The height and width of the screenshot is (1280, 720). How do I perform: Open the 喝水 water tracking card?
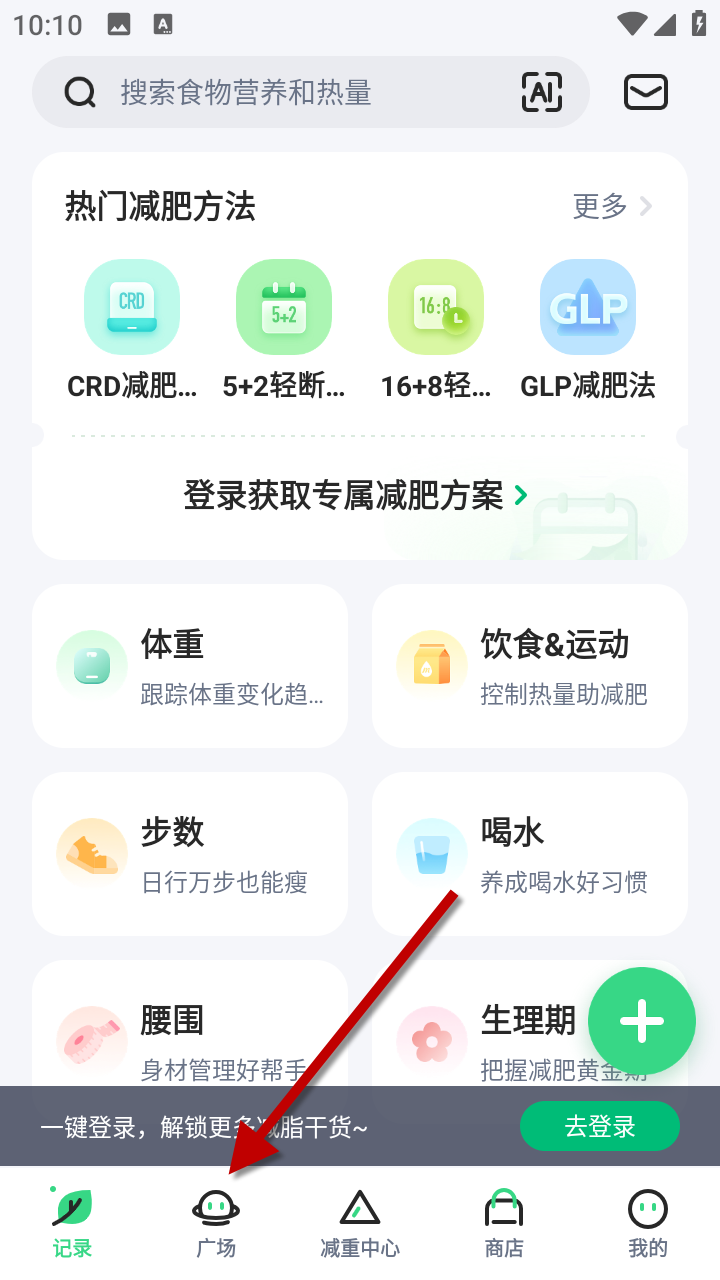[530, 854]
